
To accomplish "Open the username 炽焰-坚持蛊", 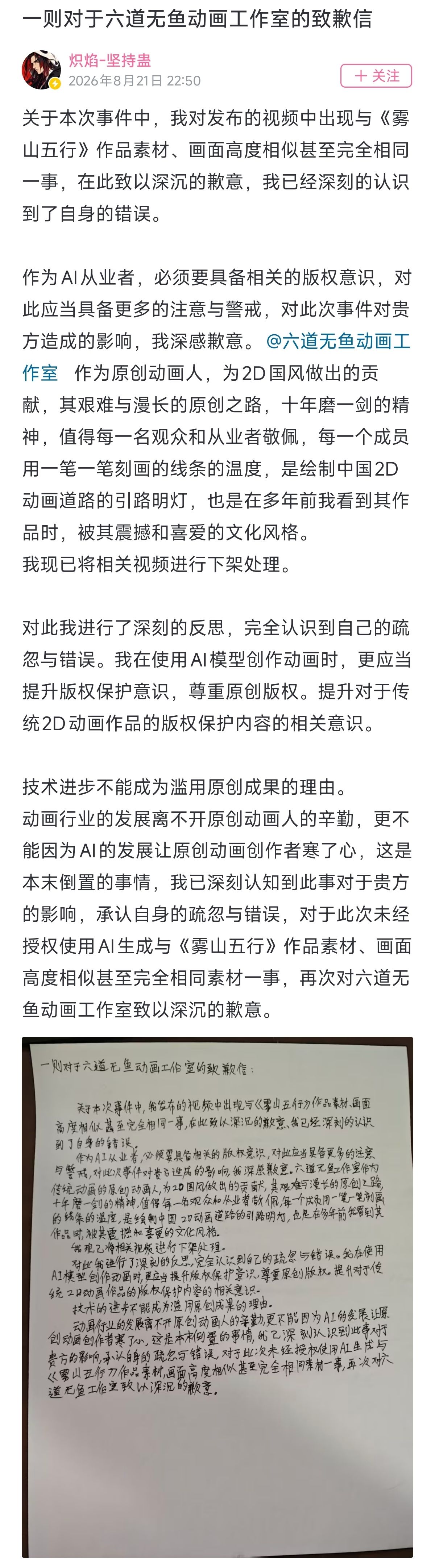I will pos(110,60).
